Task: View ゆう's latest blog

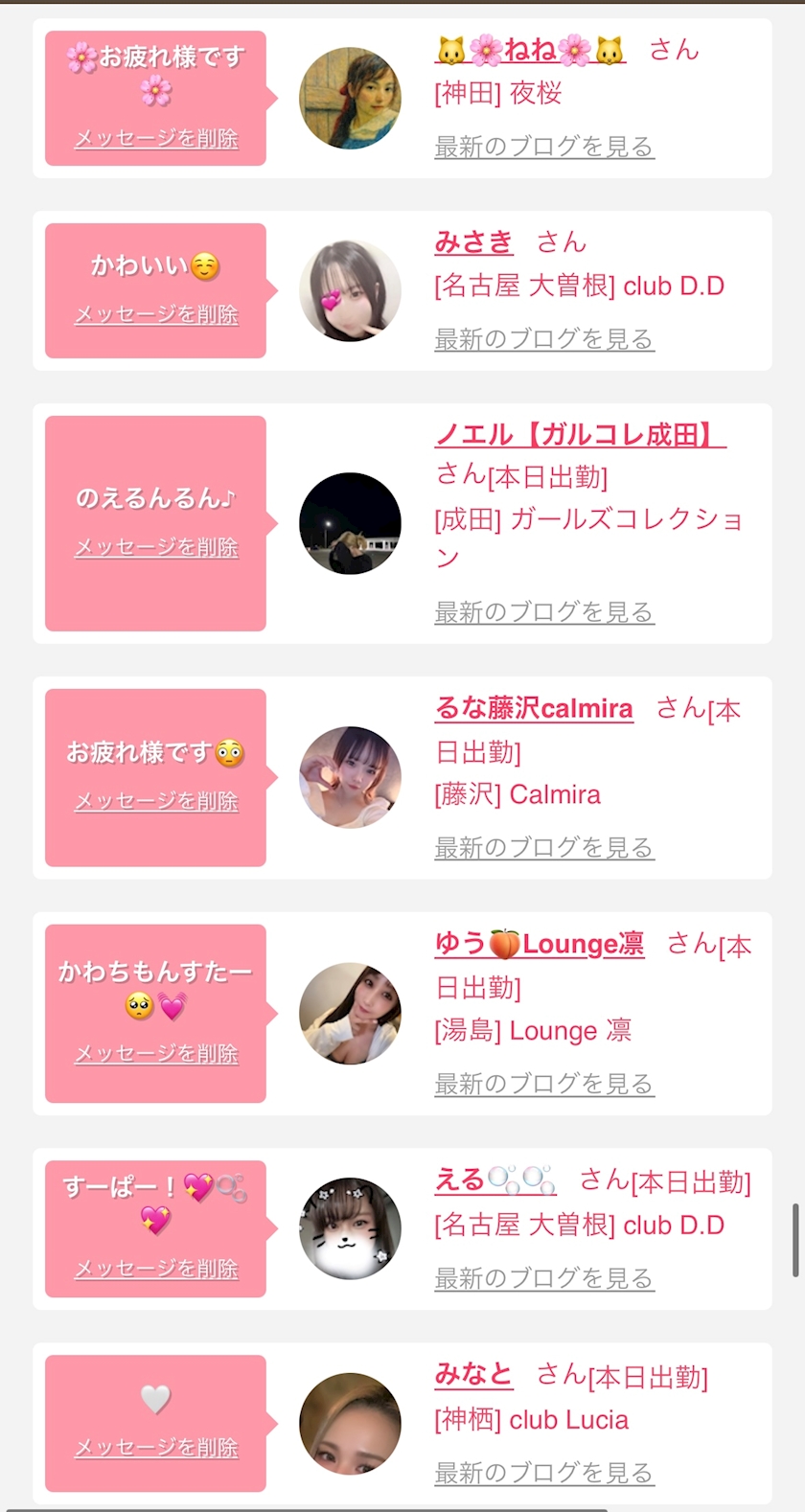Action: pyautogui.click(x=543, y=1084)
